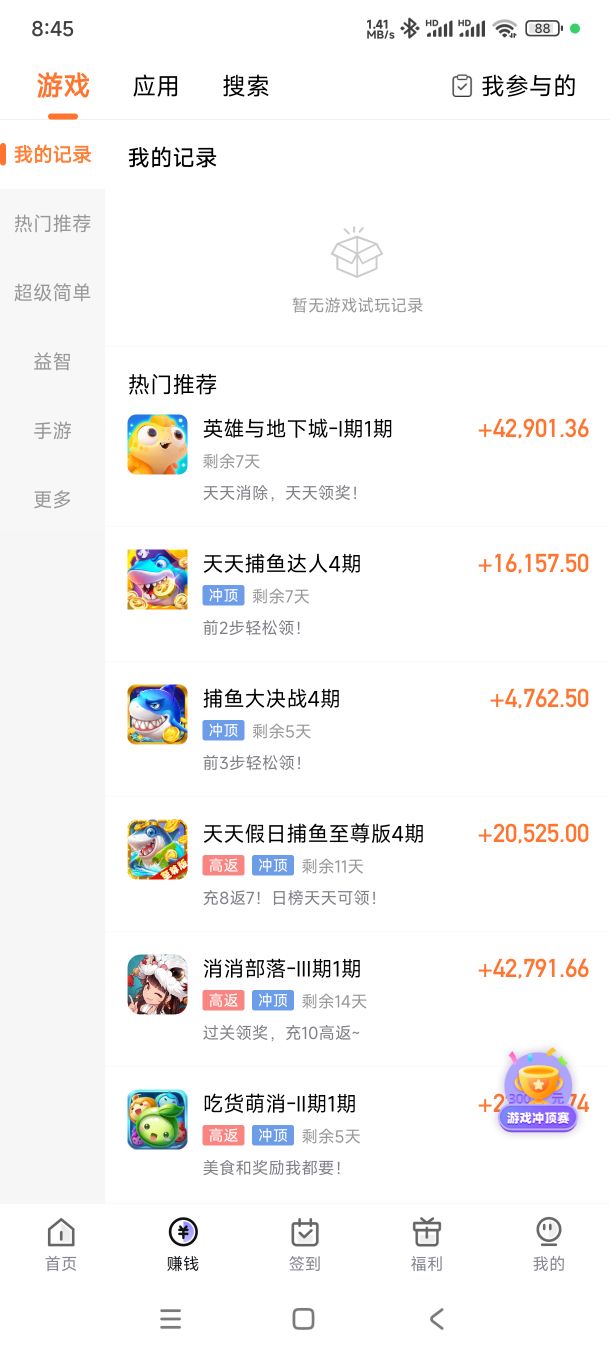Image resolution: width=610 pixels, height=1356 pixels.
Task: Switch to the 应用 top tab
Action: (156, 86)
